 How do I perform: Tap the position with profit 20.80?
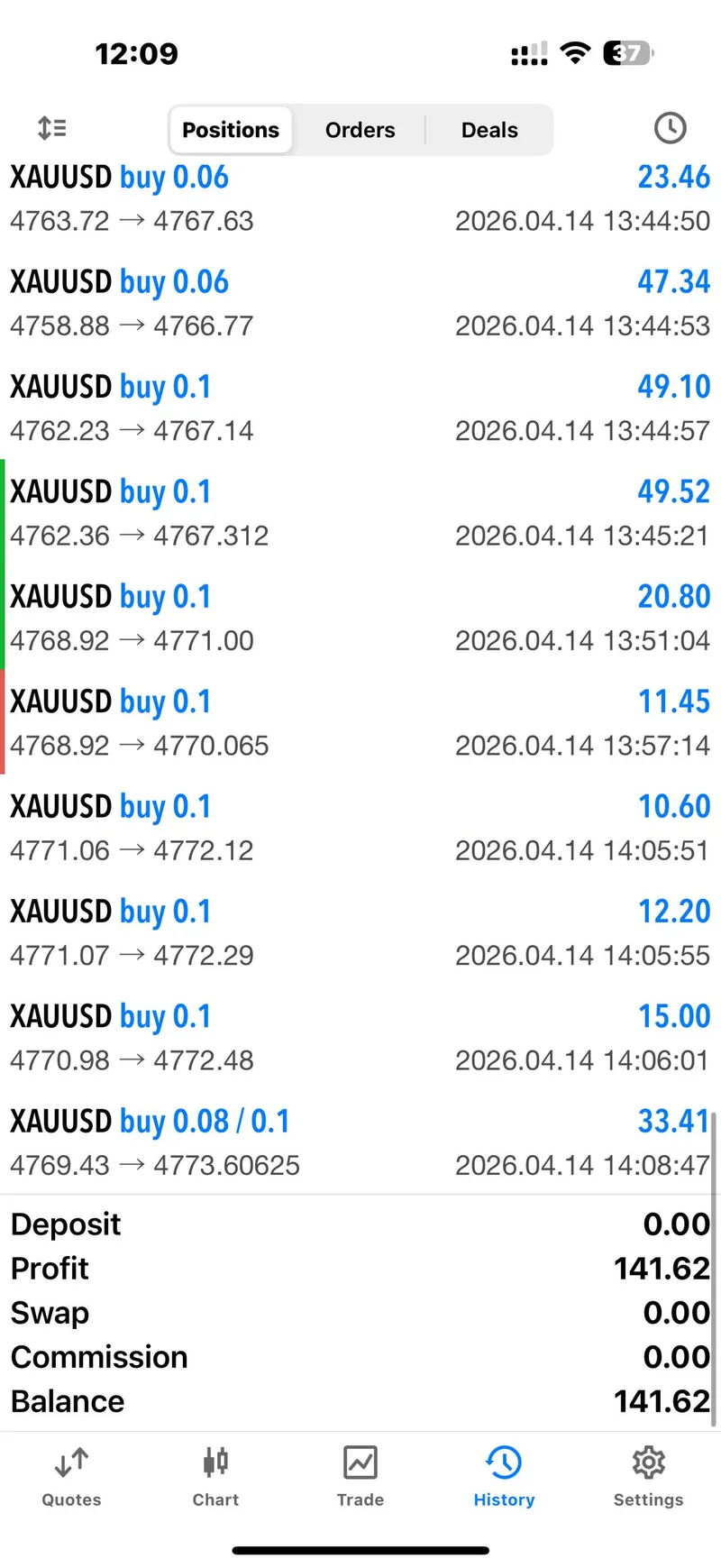point(360,617)
